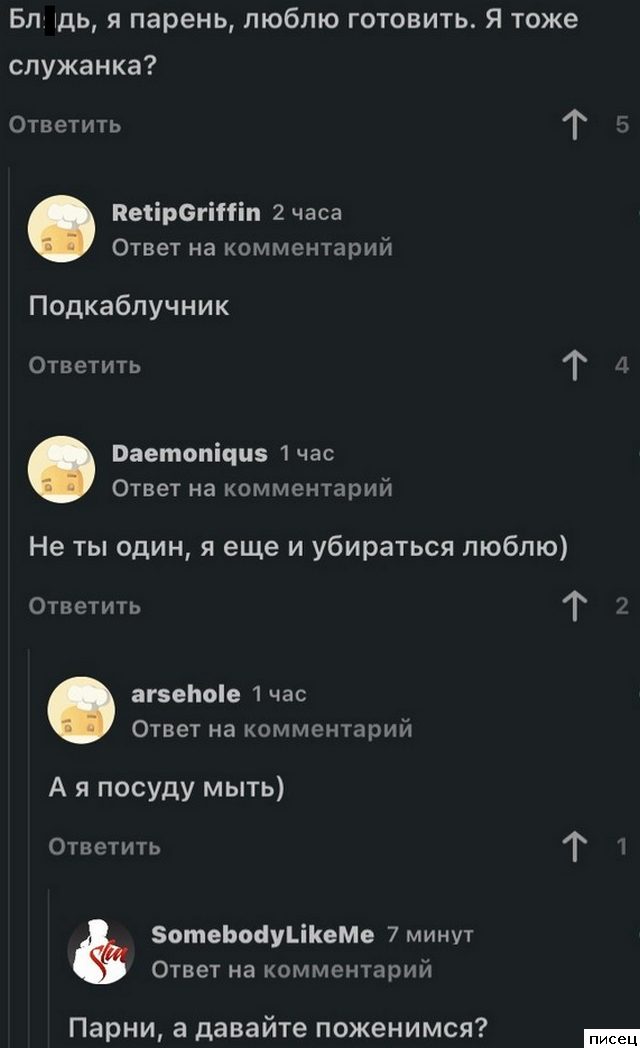
Task: Open arsehole's profile
Action: (186, 694)
